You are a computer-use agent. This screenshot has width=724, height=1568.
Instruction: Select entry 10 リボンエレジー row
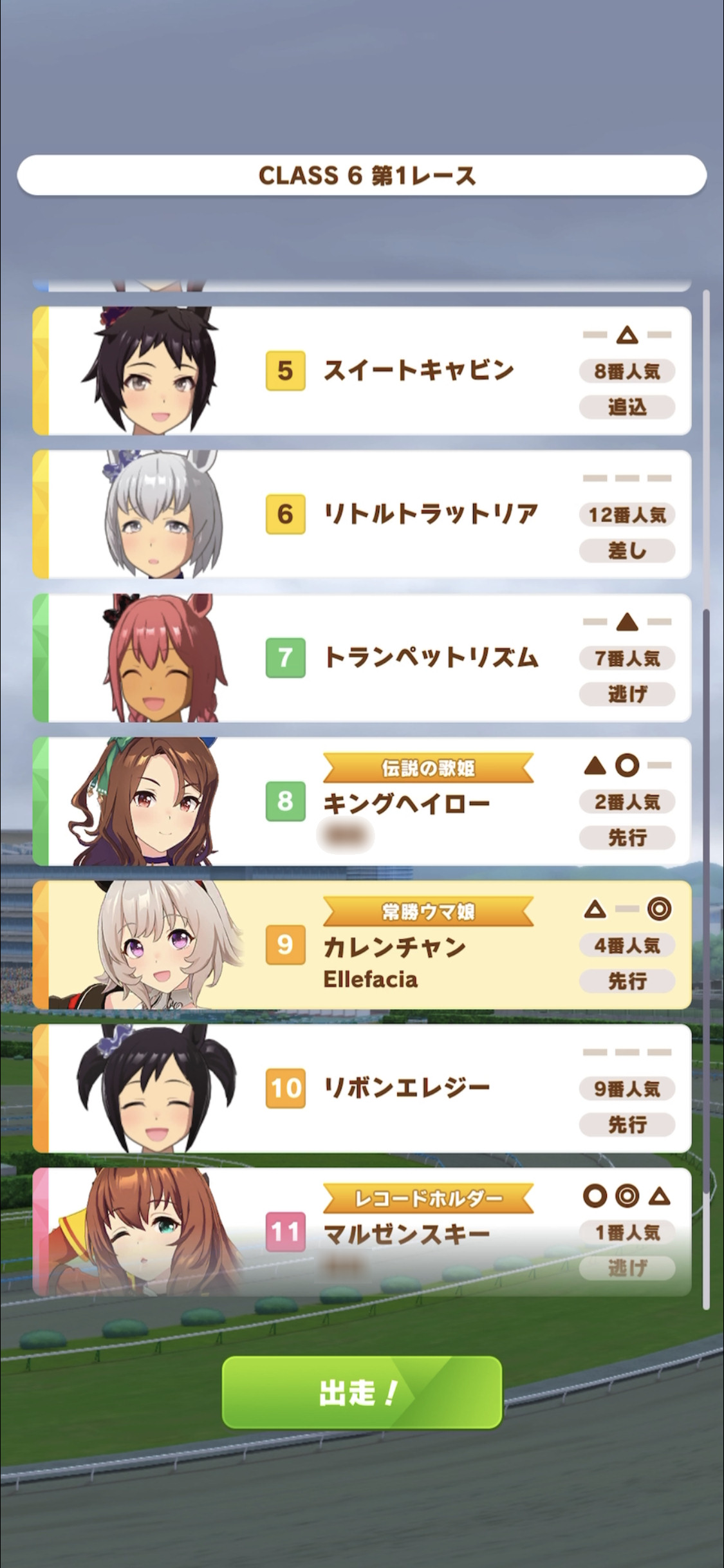coord(362,1088)
